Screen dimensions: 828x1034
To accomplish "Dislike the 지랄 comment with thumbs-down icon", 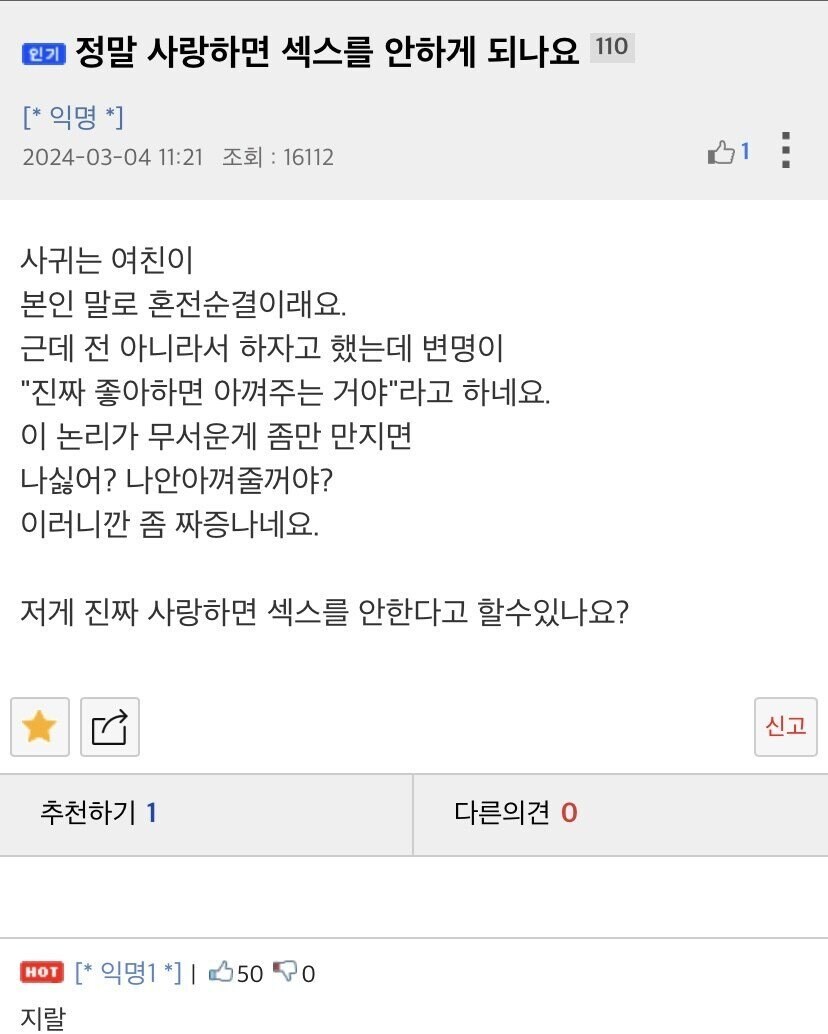I will [287, 972].
